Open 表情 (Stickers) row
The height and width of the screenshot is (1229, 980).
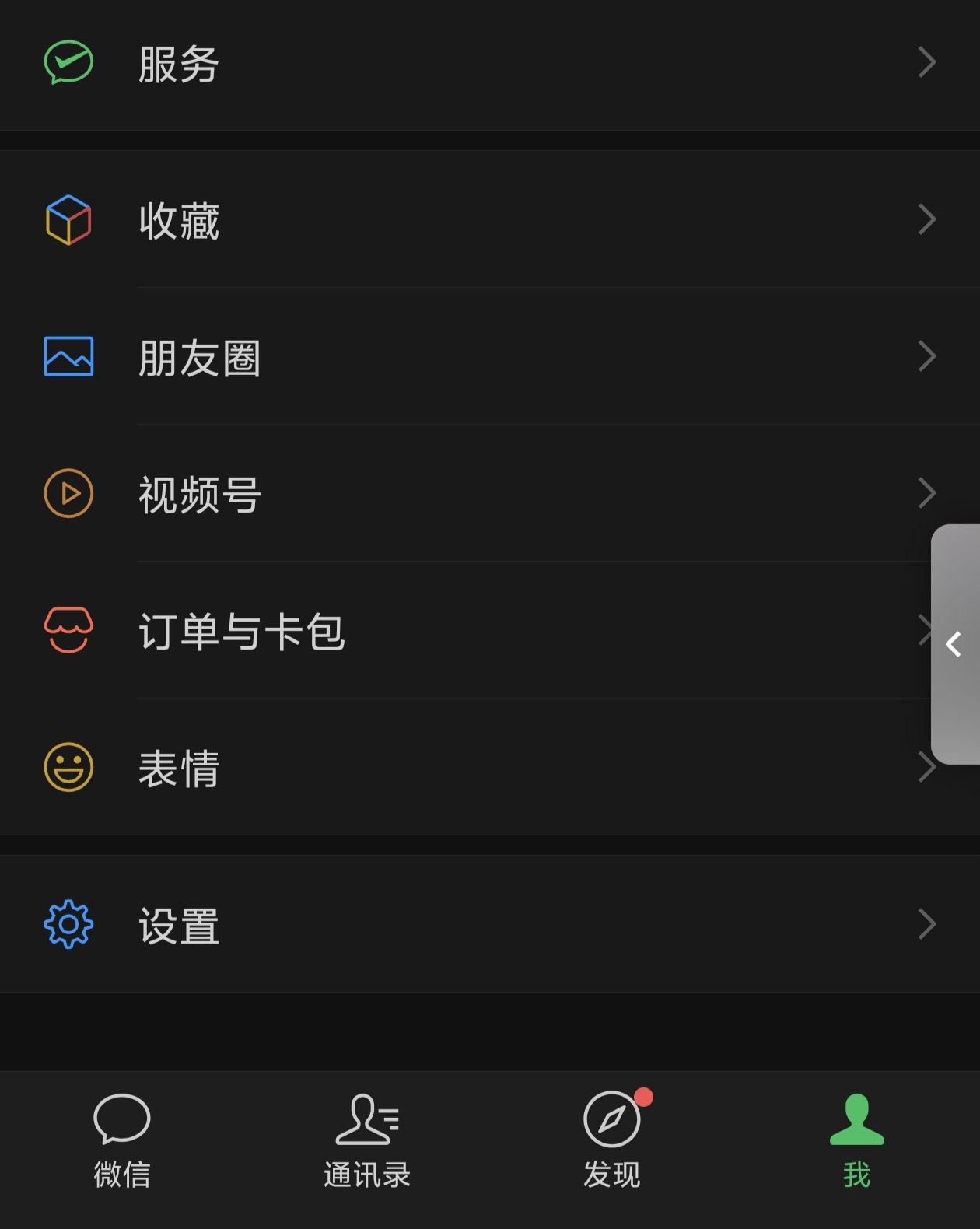pyautogui.click(x=467, y=768)
